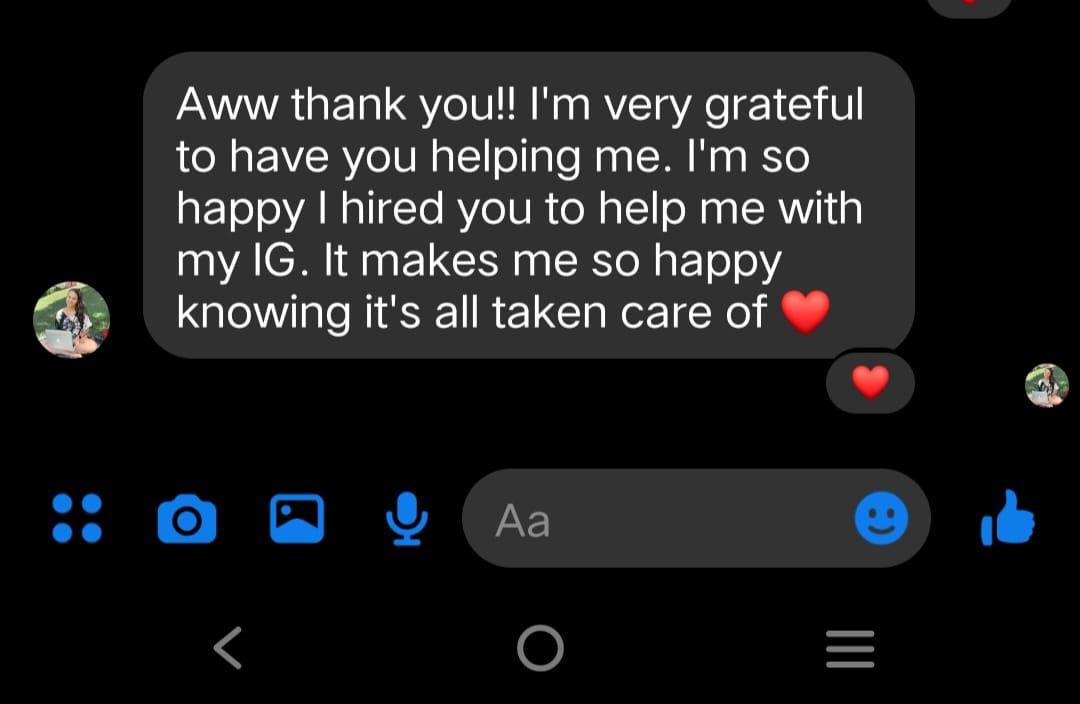Launch the camera from the chat toolbar
Screen dimensions: 1080x704
pyautogui.click(x=187, y=519)
